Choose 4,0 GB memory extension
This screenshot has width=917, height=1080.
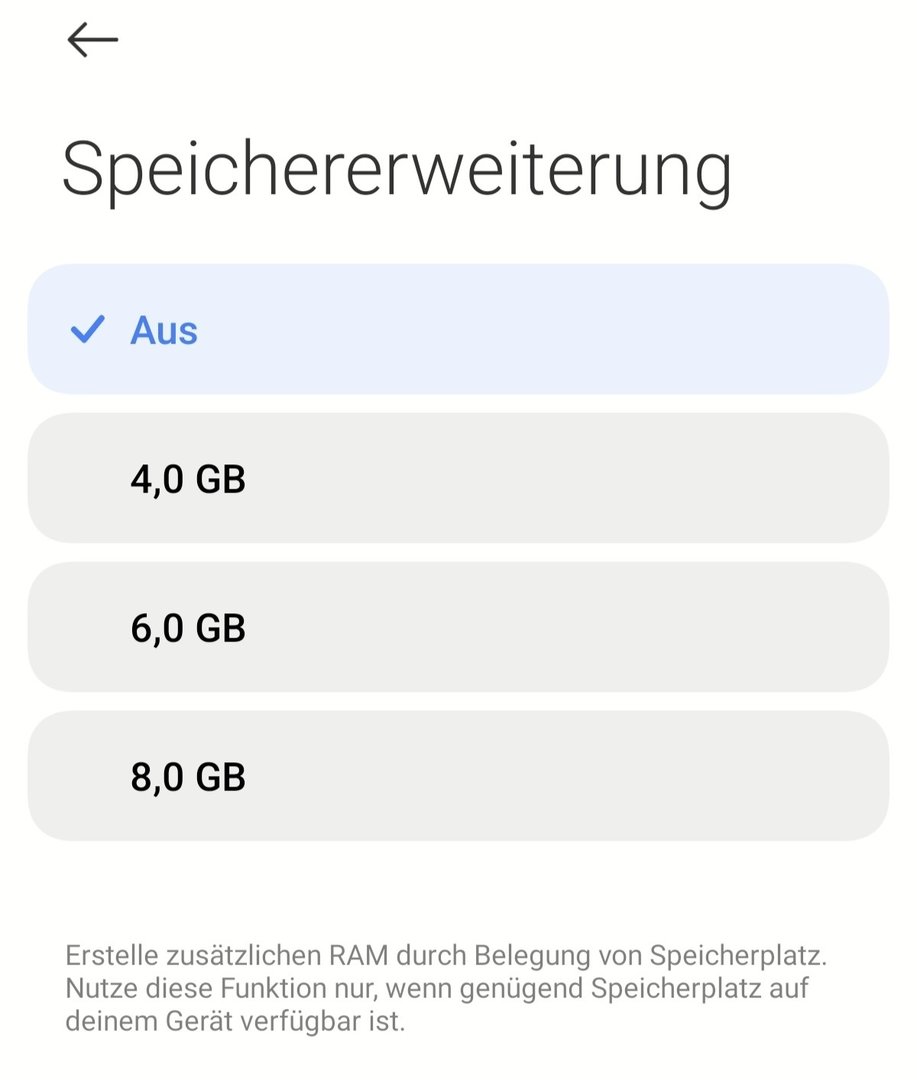458,479
